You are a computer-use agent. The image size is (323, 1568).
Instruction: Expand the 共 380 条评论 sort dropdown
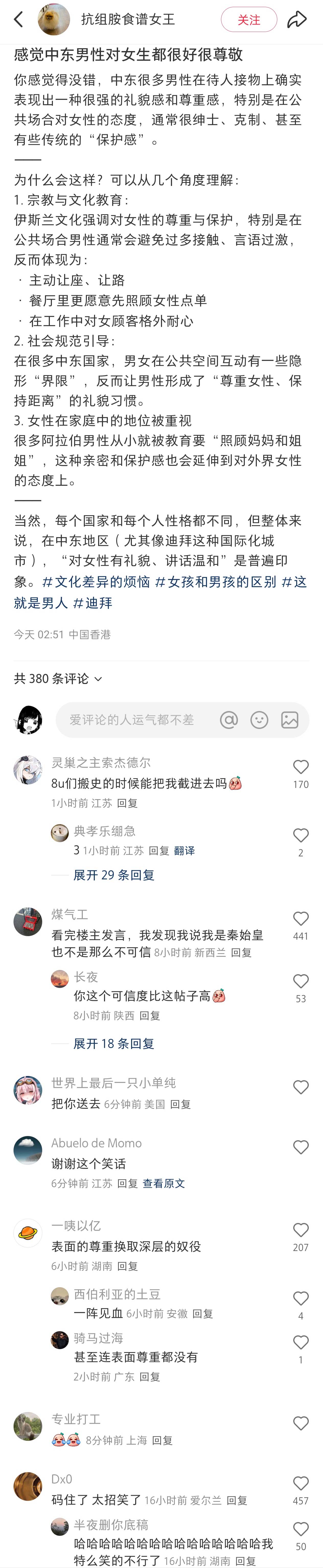point(59,678)
